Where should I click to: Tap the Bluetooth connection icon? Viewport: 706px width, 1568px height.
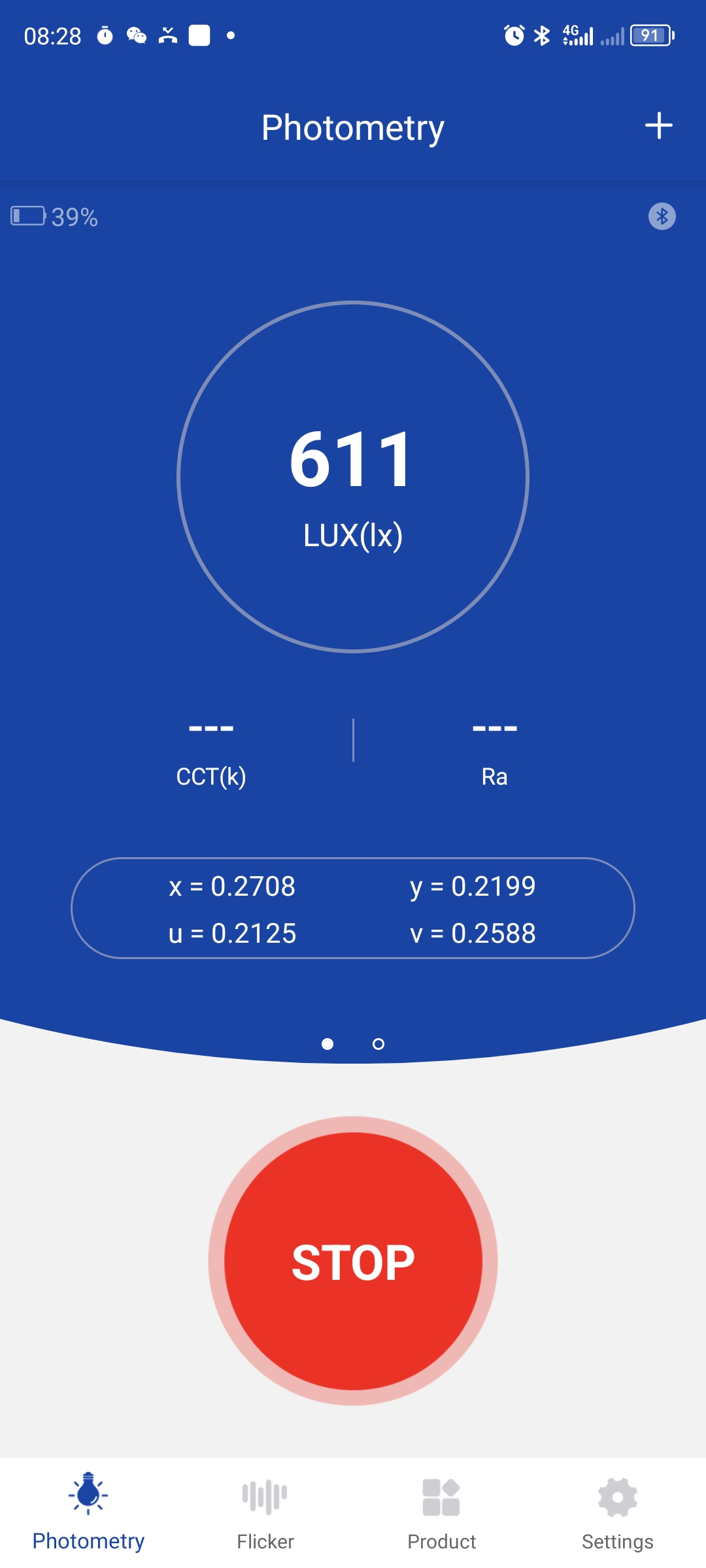click(662, 216)
